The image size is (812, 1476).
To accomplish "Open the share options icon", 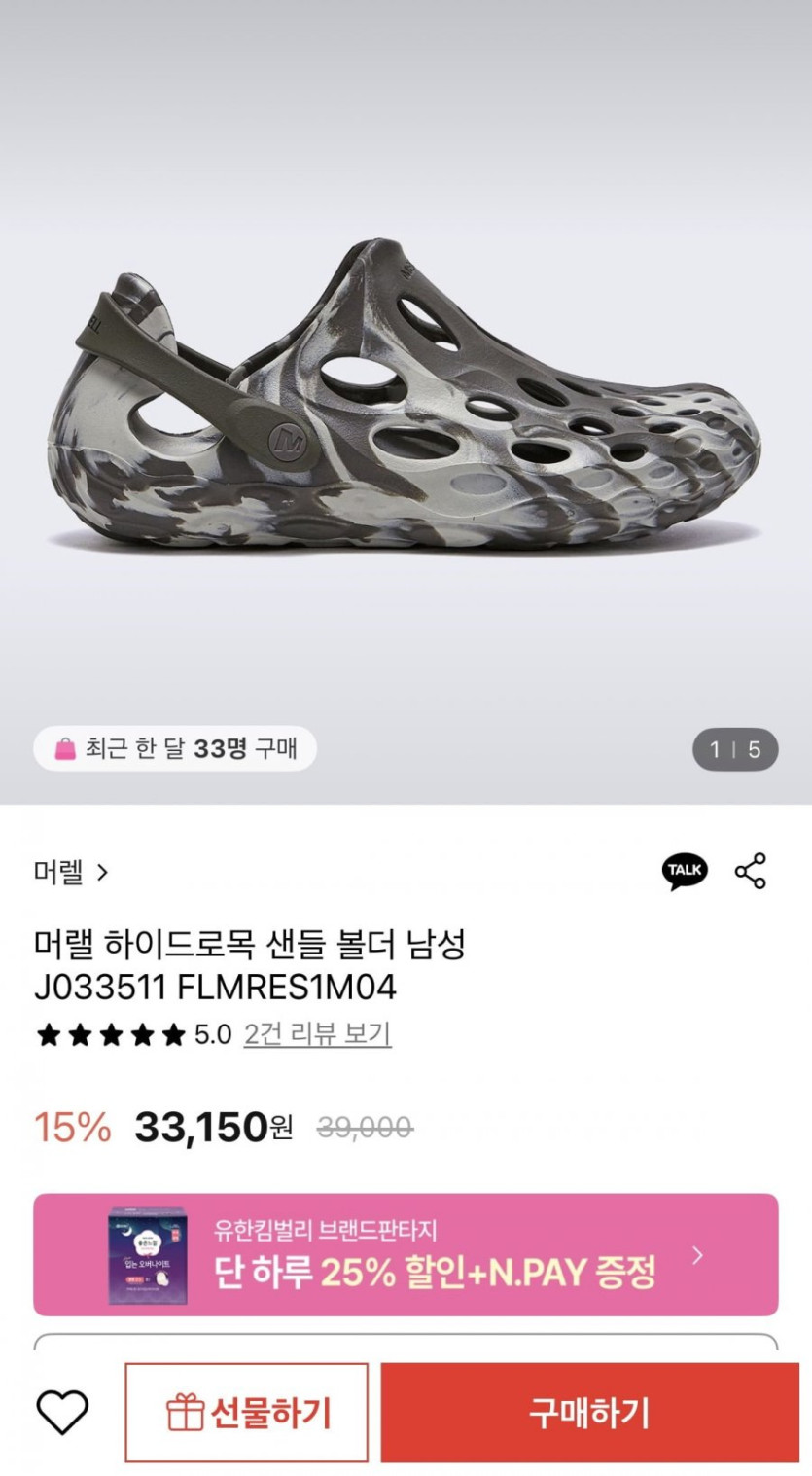I will pyautogui.click(x=751, y=871).
